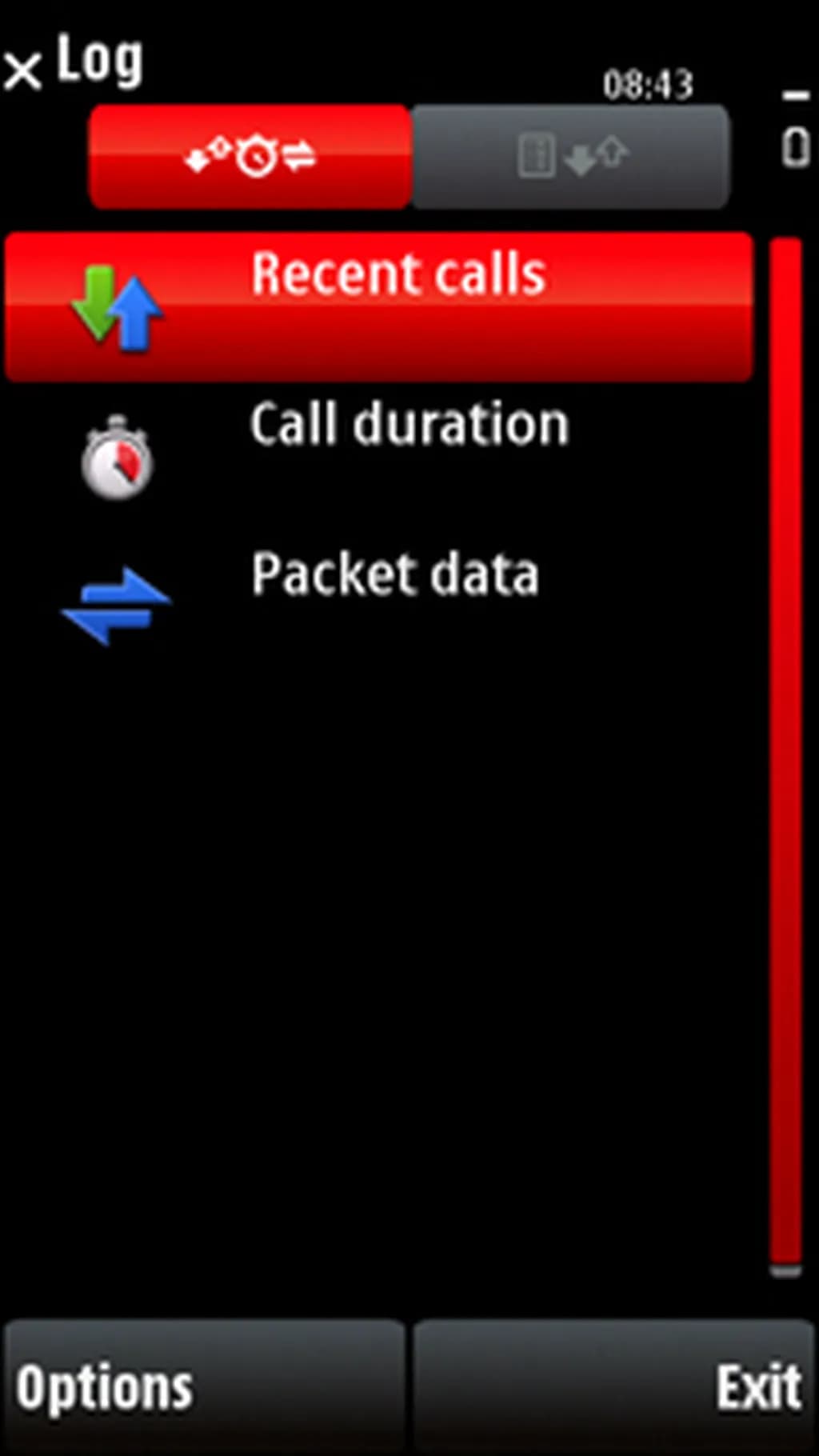Switch to the second log events tab
The width and height of the screenshot is (819, 1456).
[570, 156]
